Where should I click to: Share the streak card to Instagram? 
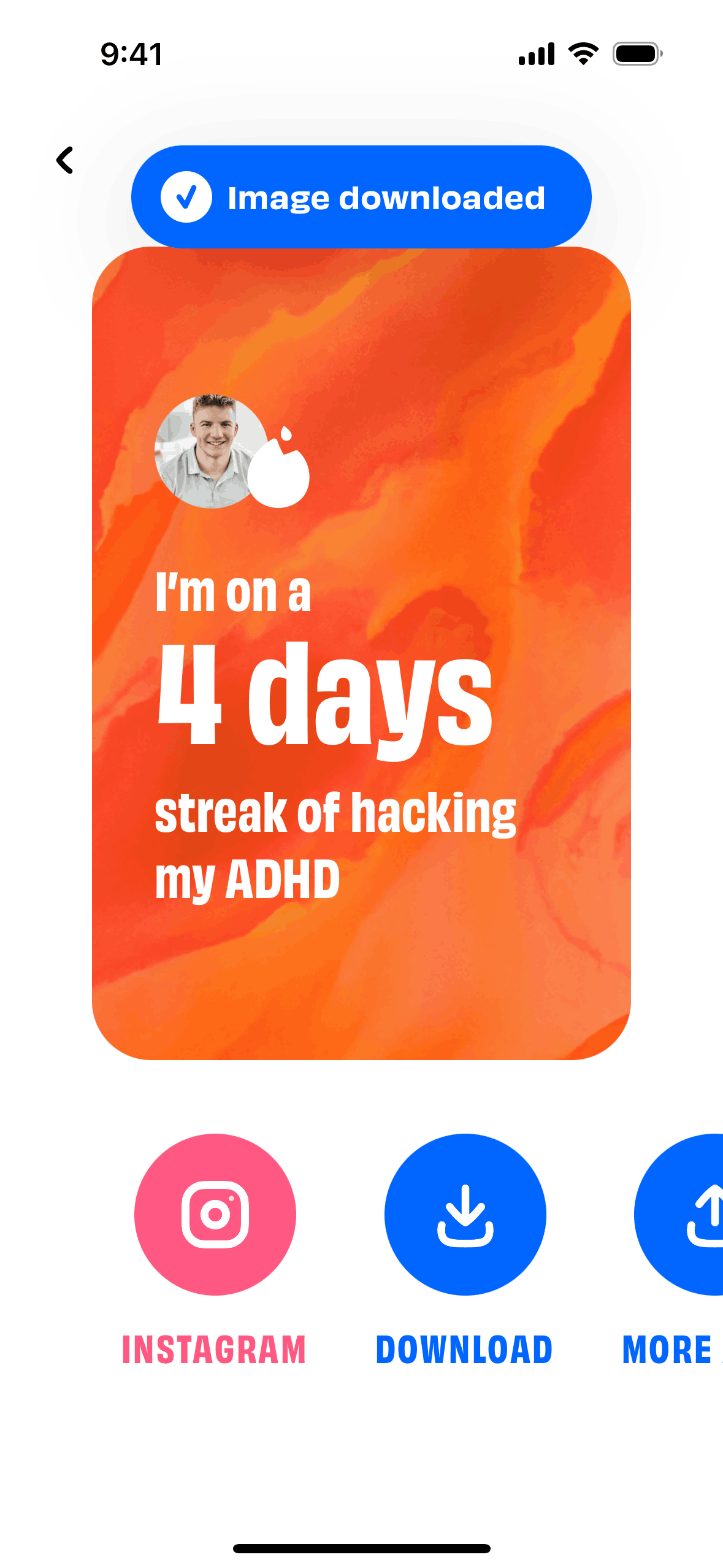215,1214
